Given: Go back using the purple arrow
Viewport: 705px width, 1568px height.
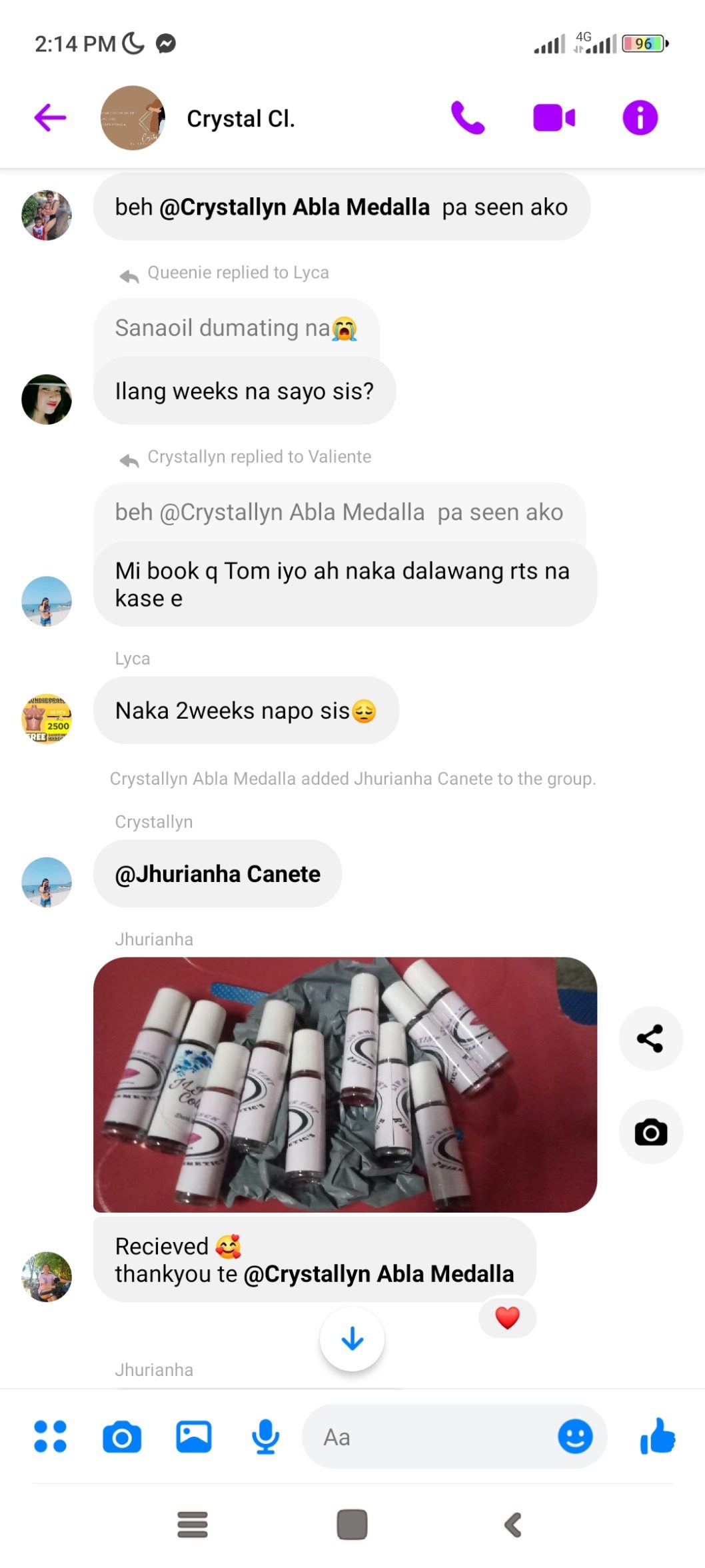Looking at the screenshot, I should [x=50, y=118].
